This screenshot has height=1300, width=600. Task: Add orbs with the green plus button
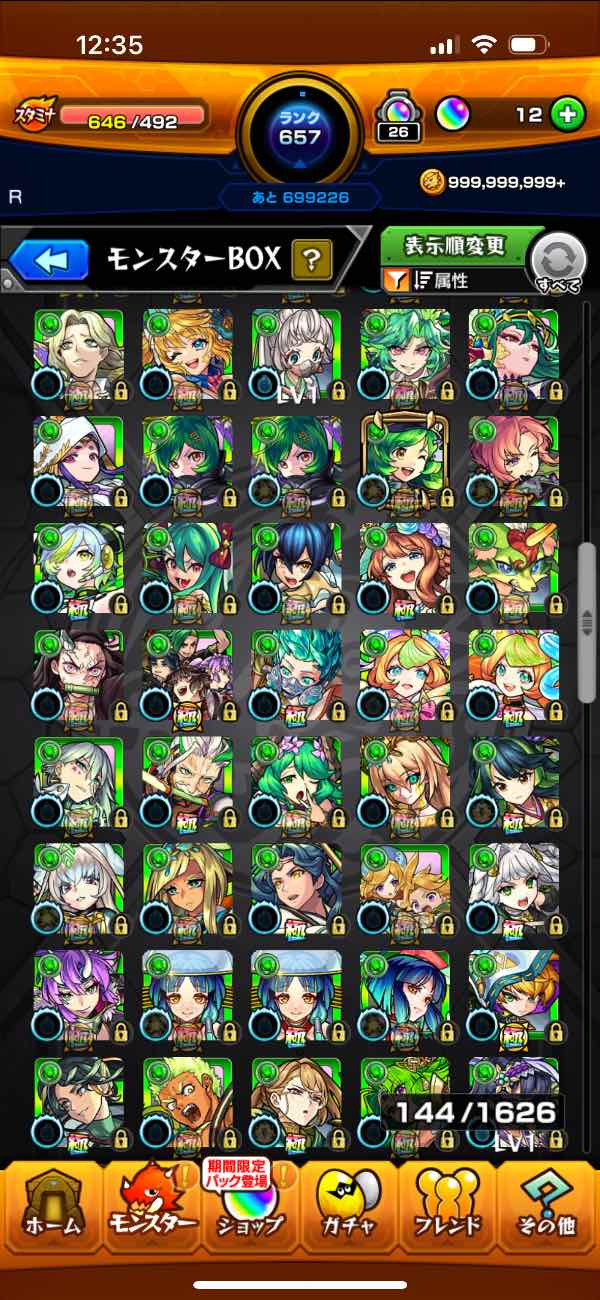point(567,114)
